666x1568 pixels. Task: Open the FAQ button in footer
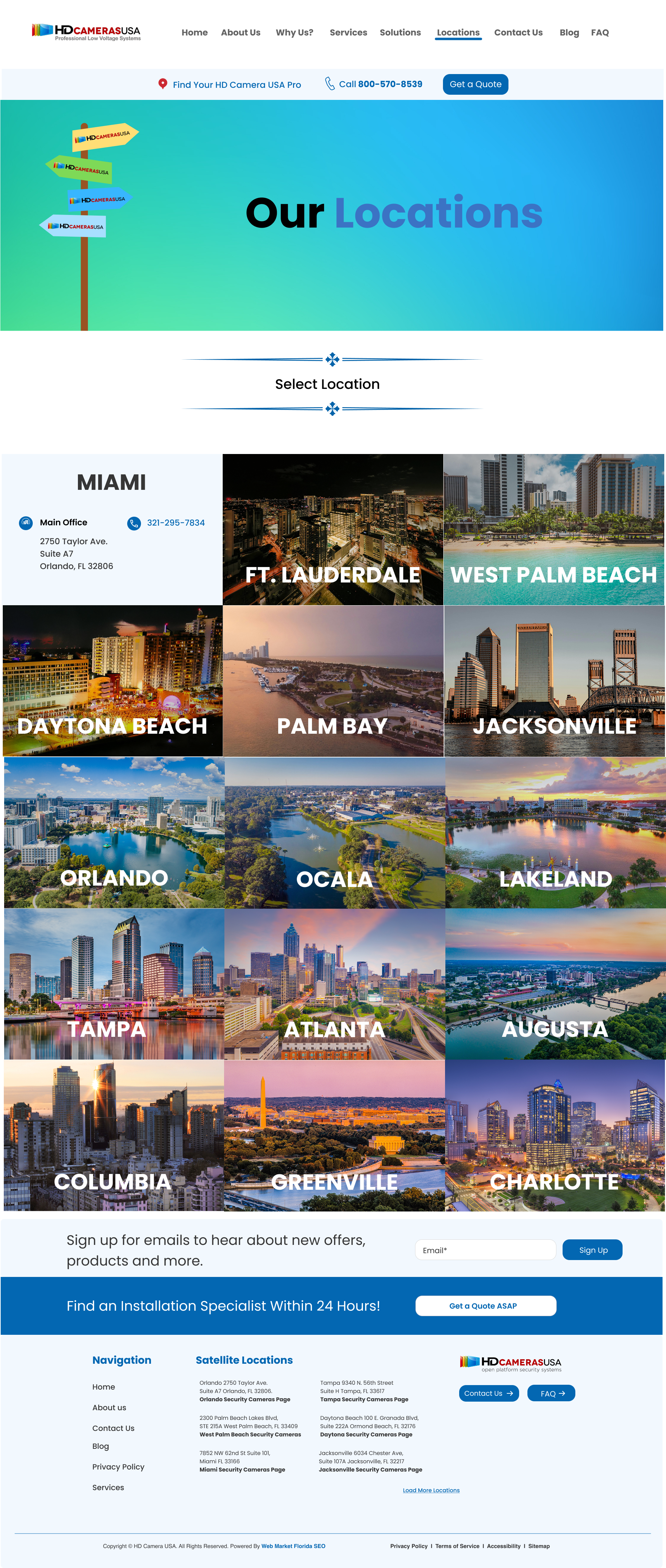(x=551, y=1393)
